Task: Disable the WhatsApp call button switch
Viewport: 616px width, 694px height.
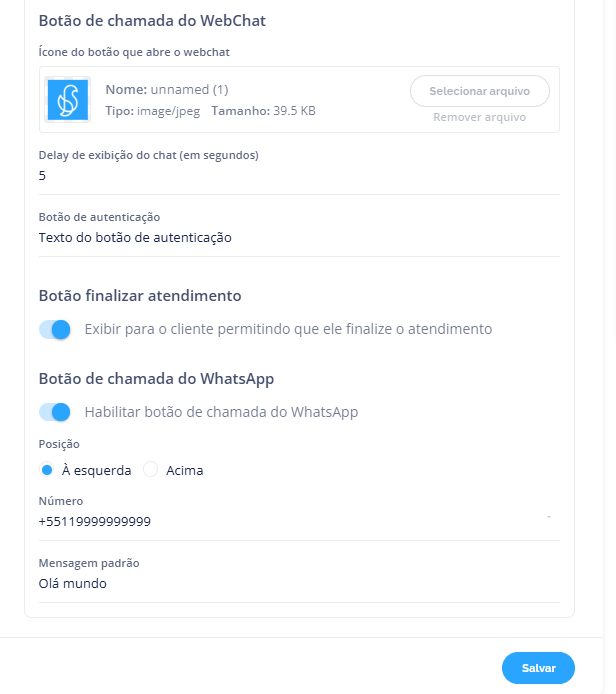Action: [55, 412]
